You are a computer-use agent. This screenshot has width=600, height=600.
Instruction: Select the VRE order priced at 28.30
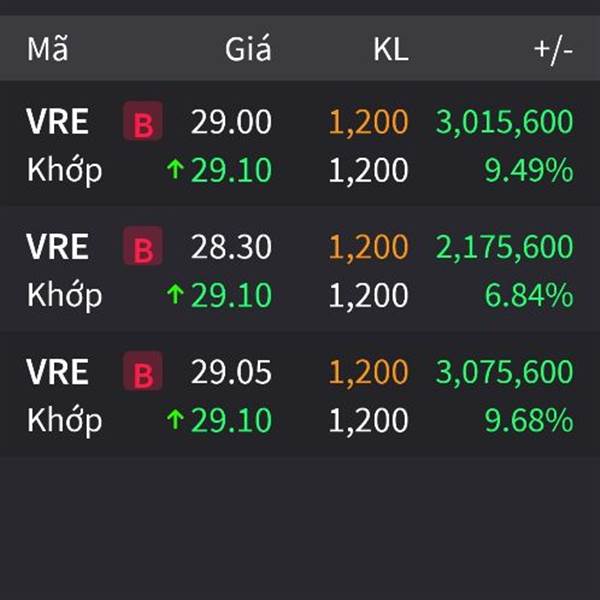pyautogui.click(x=300, y=271)
